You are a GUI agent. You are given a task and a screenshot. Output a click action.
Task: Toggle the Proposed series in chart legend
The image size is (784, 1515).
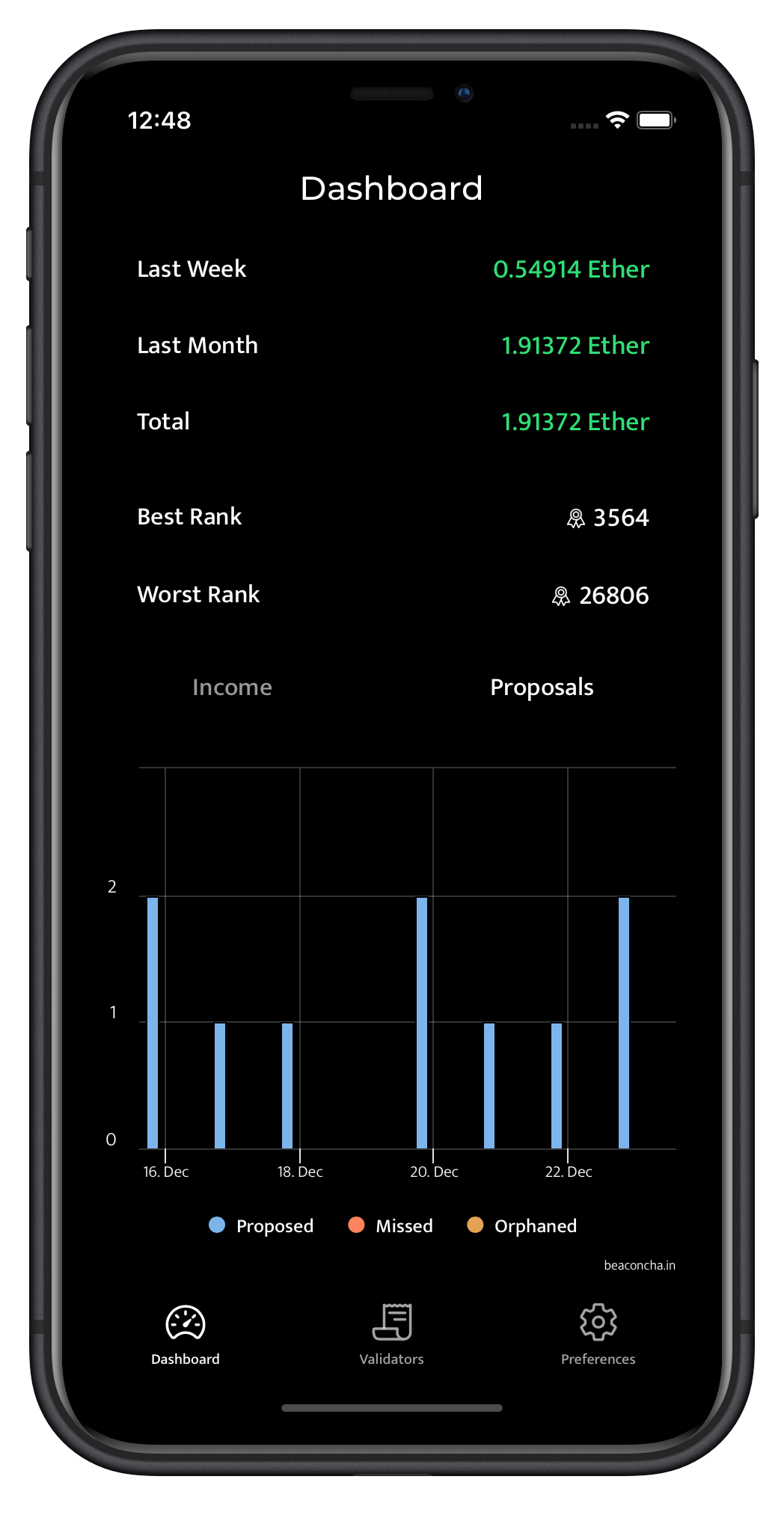[x=261, y=1225]
